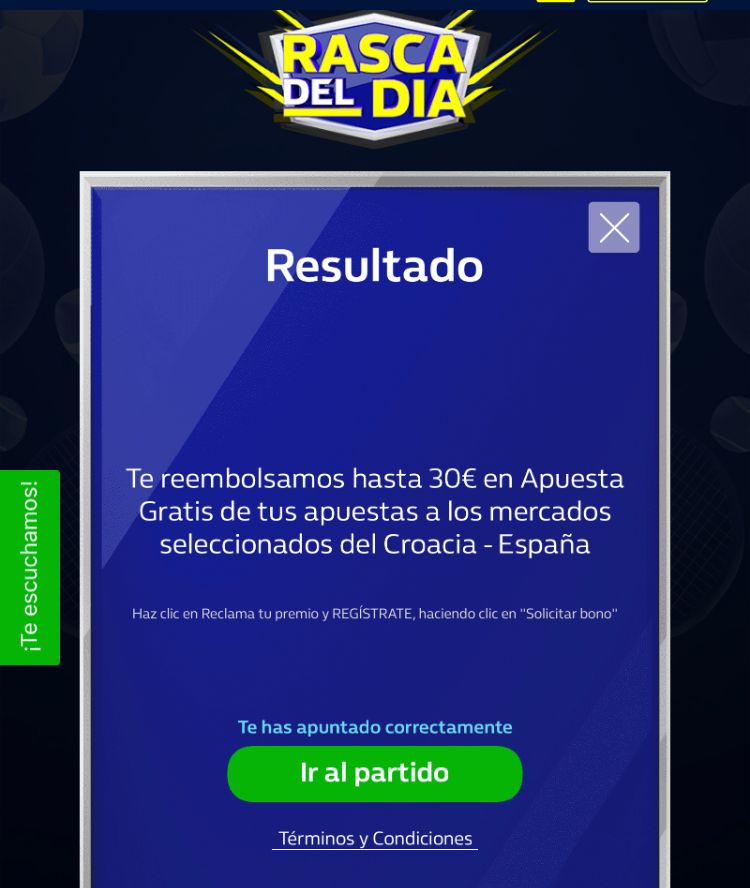Open the ¡Te escuchamos! feedback tab
Viewport: 750px width, 888px height.
[29, 567]
